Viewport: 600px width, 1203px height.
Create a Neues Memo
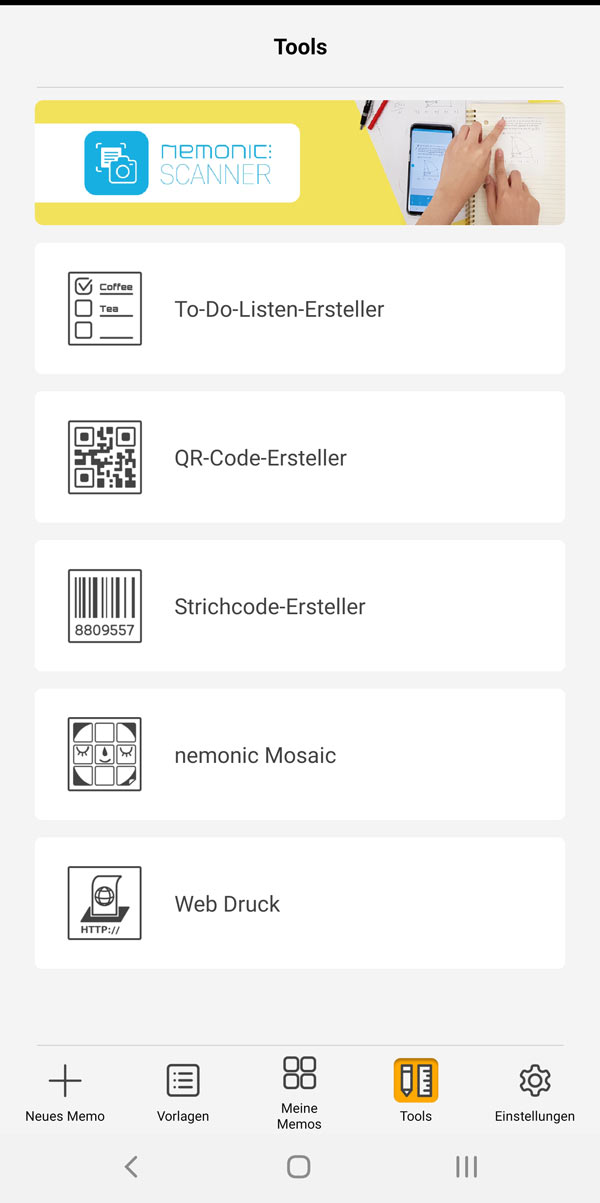65,1093
